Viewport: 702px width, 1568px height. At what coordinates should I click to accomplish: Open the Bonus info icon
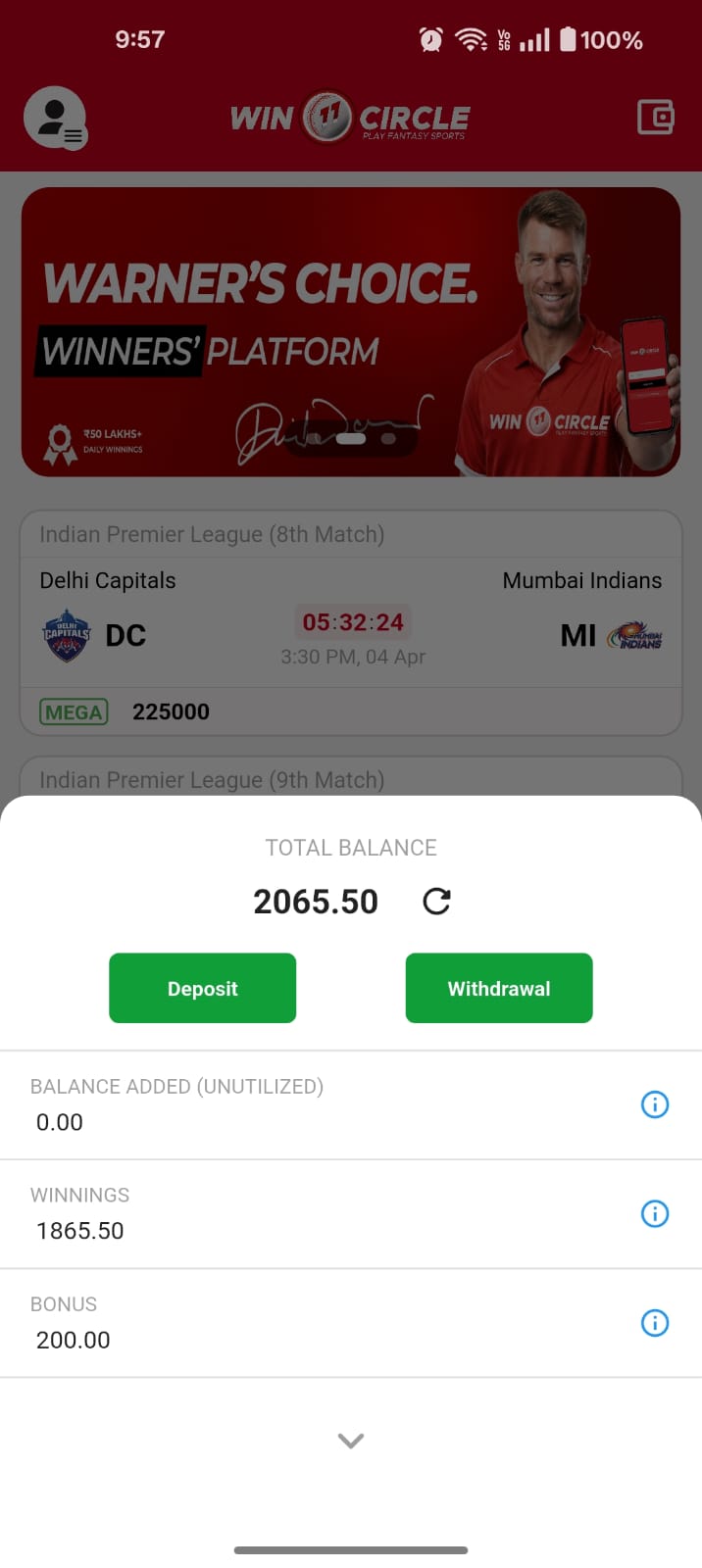coord(654,1323)
